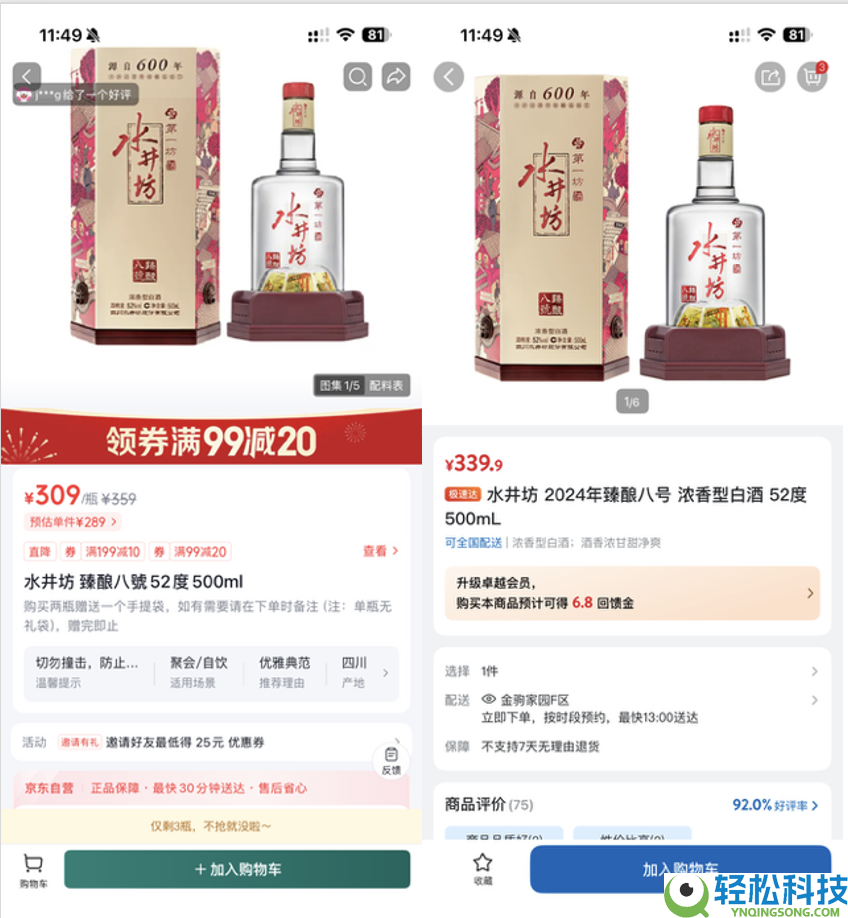
Task: Open the search magnifier icon
Action: tap(357, 76)
